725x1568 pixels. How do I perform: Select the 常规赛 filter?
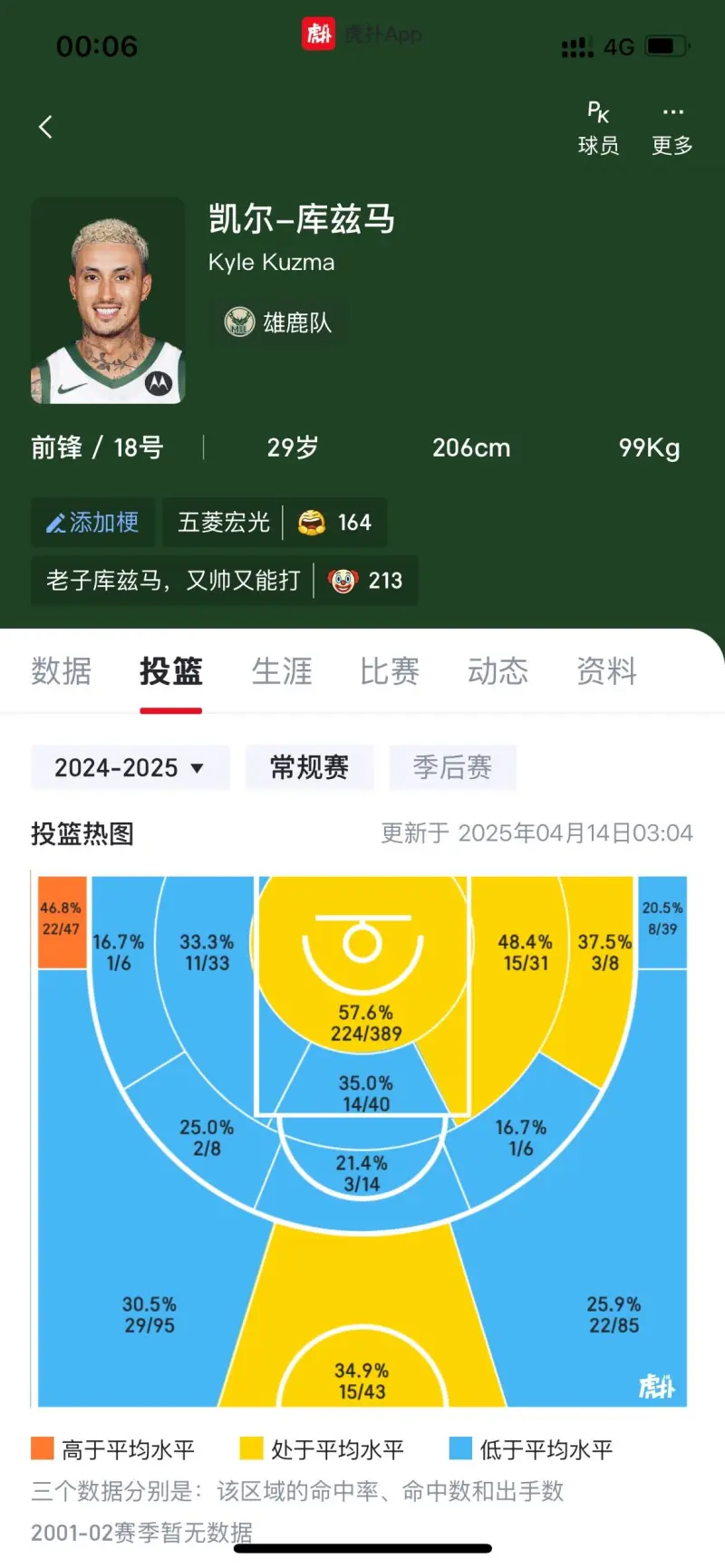coord(309,768)
